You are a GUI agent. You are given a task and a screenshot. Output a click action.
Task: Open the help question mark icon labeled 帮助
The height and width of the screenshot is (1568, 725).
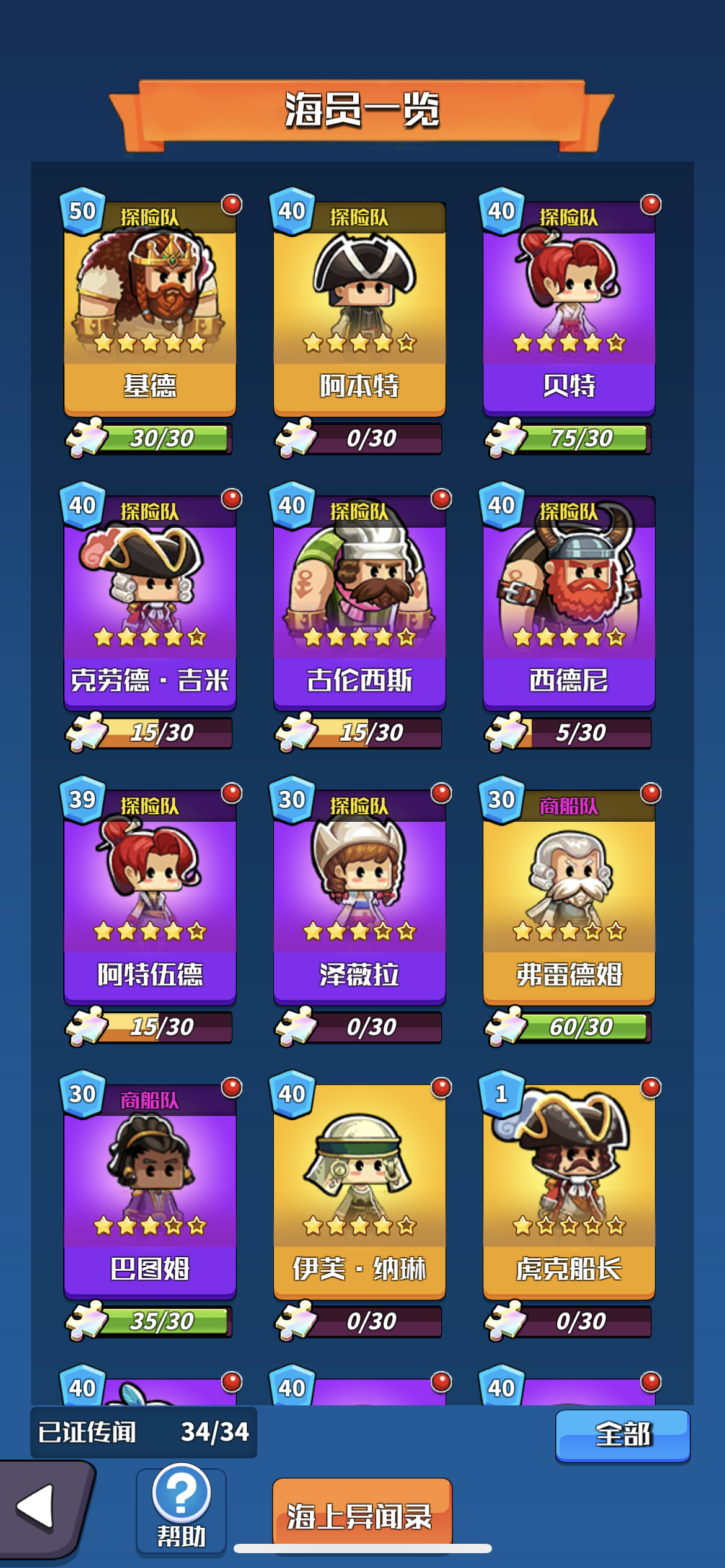tap(182, 1492)
